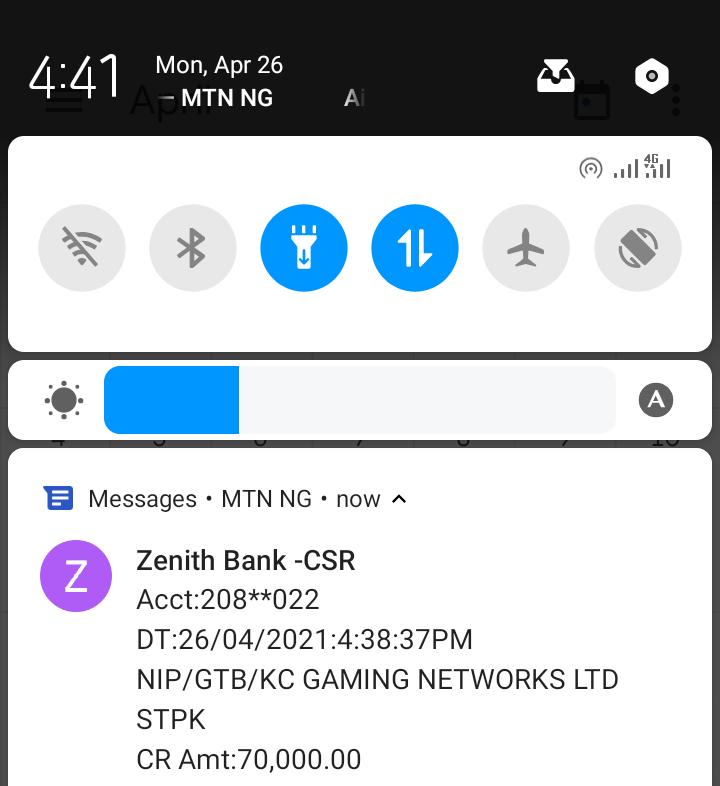
Task: Toggle auto brightness button
Action: [x=656, y=400]
